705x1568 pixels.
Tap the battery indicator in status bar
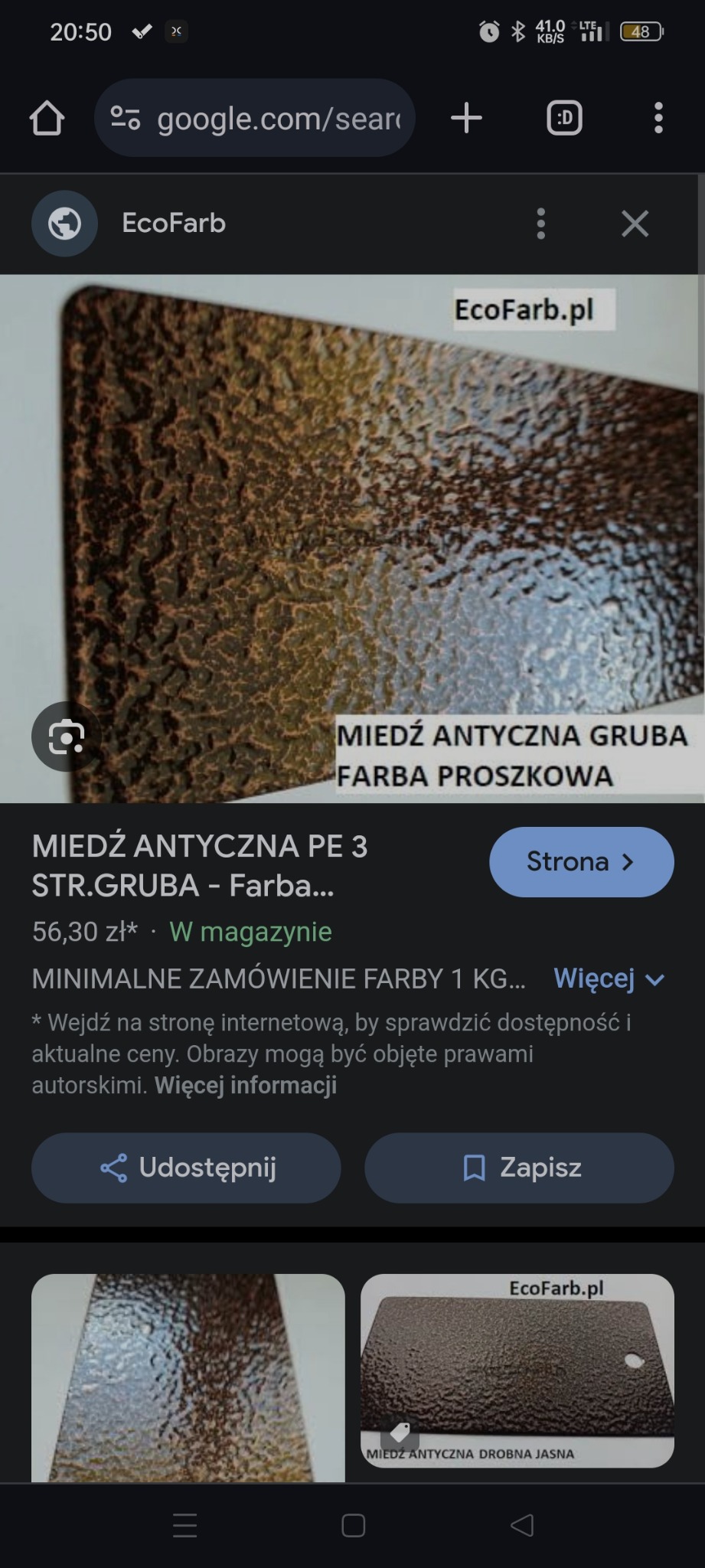(640, 31)
